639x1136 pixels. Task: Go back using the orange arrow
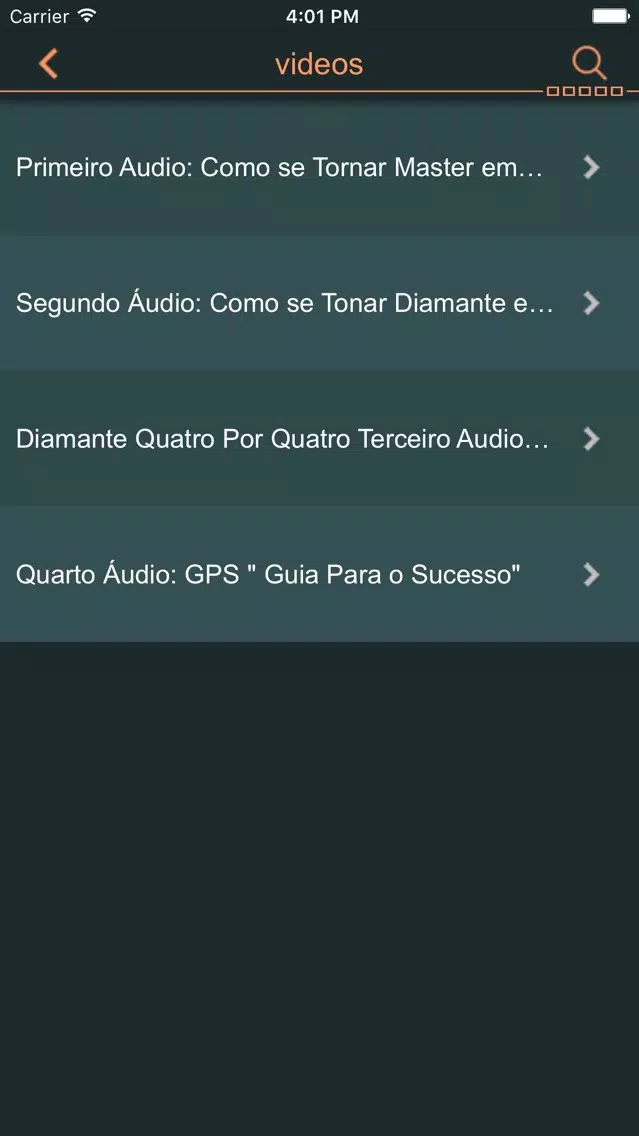pyautogui.click(x=49, y=64)
